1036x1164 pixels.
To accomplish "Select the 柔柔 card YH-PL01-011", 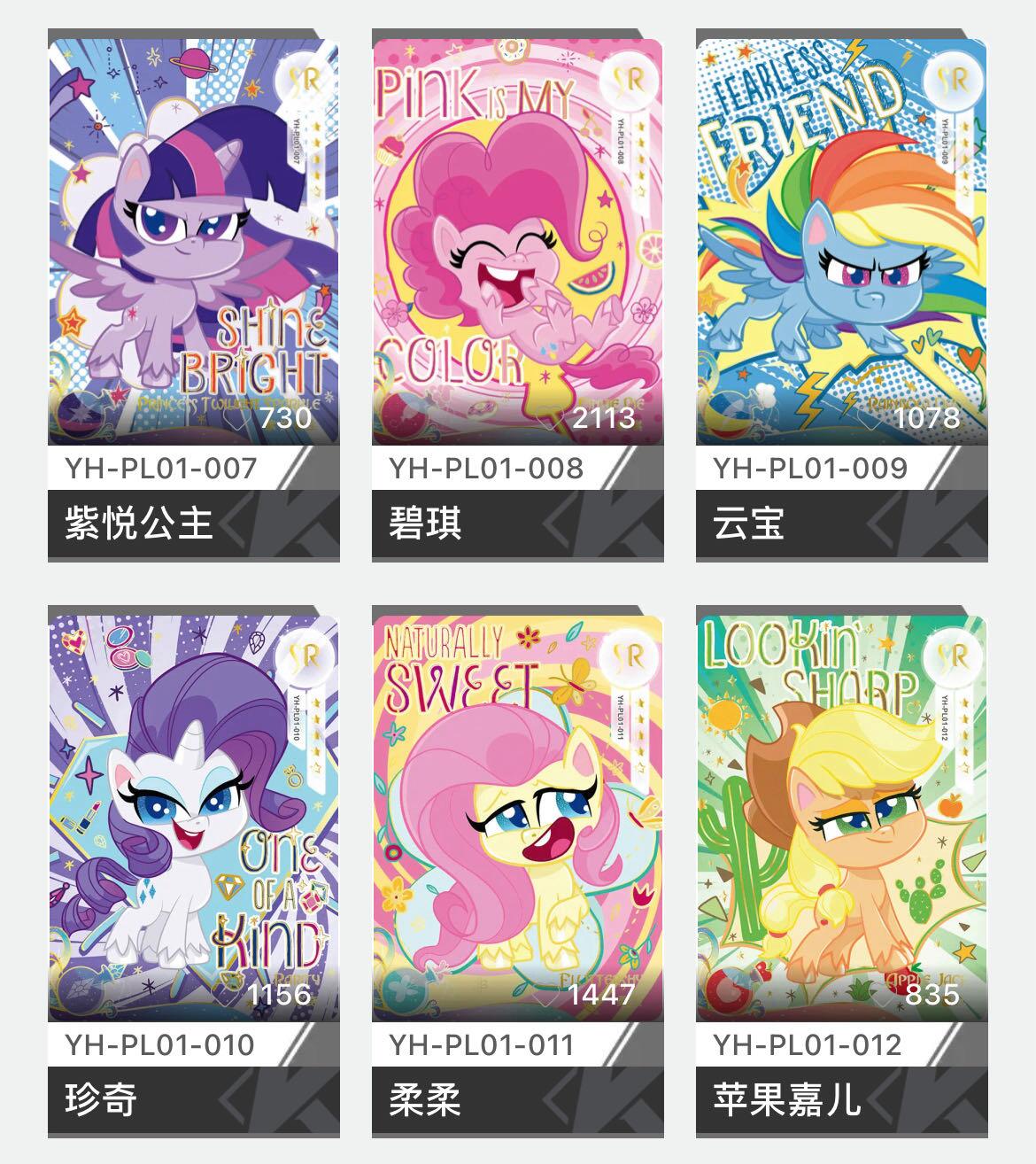I will (517, 815).
